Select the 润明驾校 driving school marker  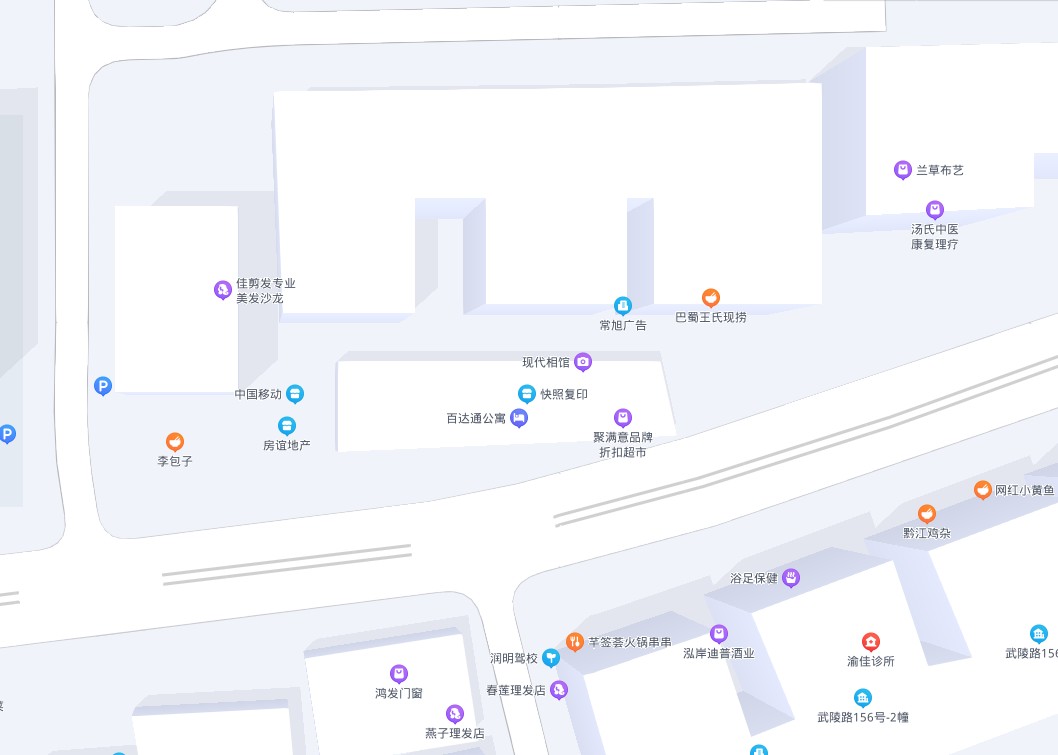click(550, 658)
